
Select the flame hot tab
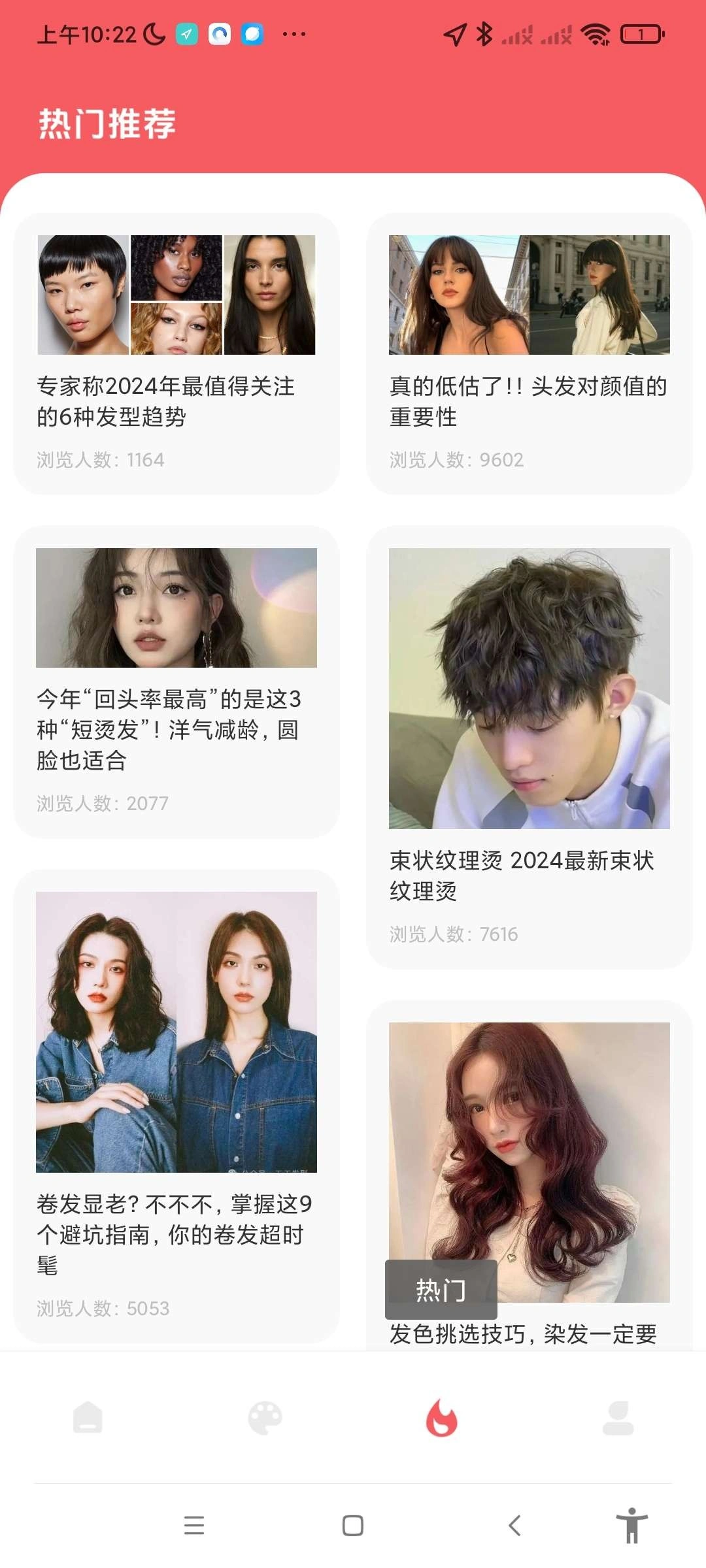[x=441, y=1418]
